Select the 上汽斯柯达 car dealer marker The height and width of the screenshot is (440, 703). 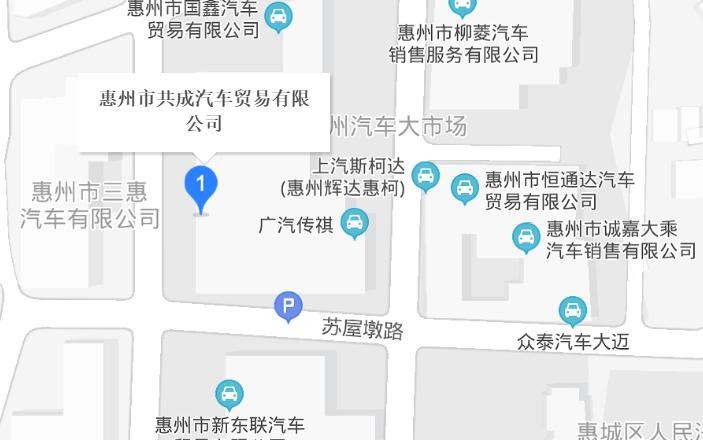[x=426, y=177]
